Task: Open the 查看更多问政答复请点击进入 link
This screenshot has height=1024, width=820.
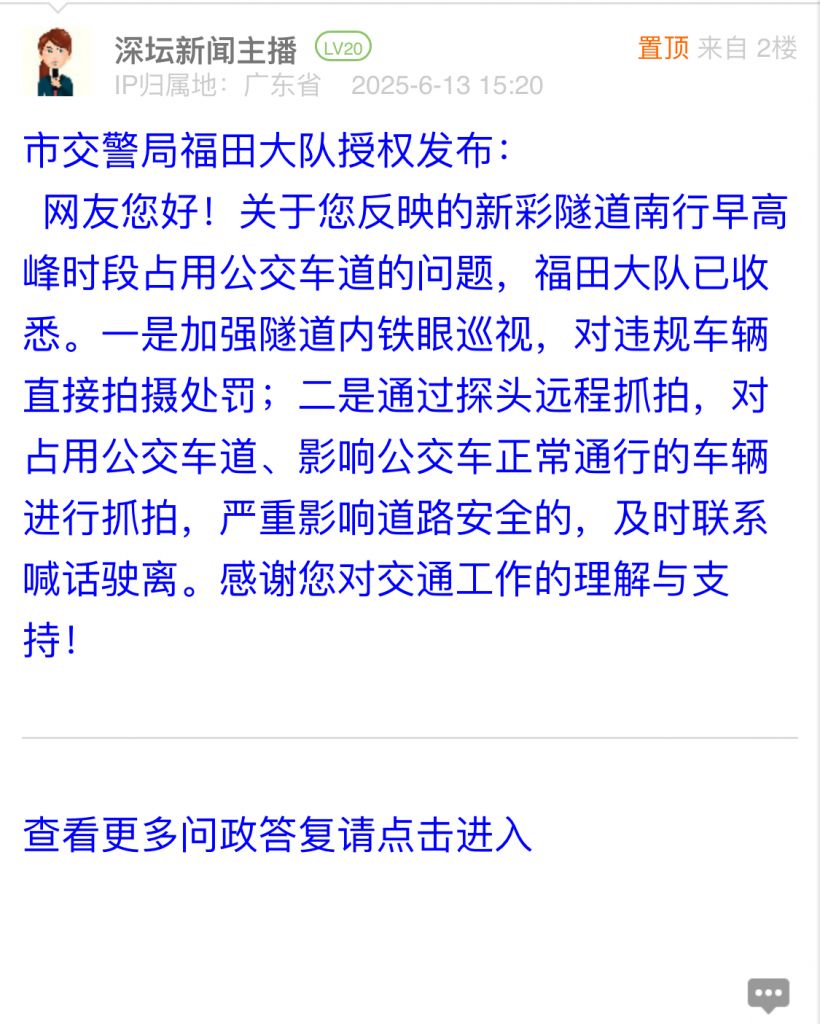Action: point(277,835)
